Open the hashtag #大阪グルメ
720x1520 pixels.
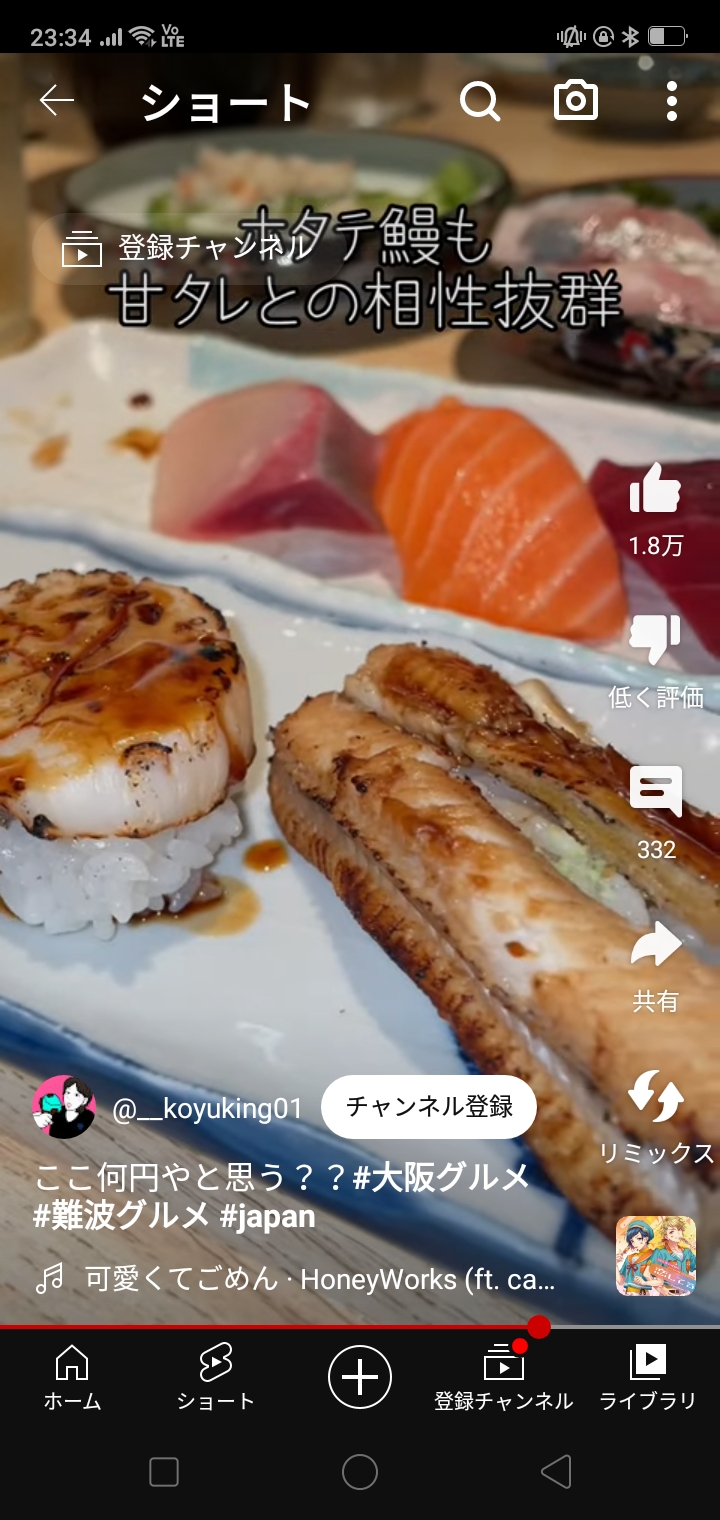point(441,1178)
